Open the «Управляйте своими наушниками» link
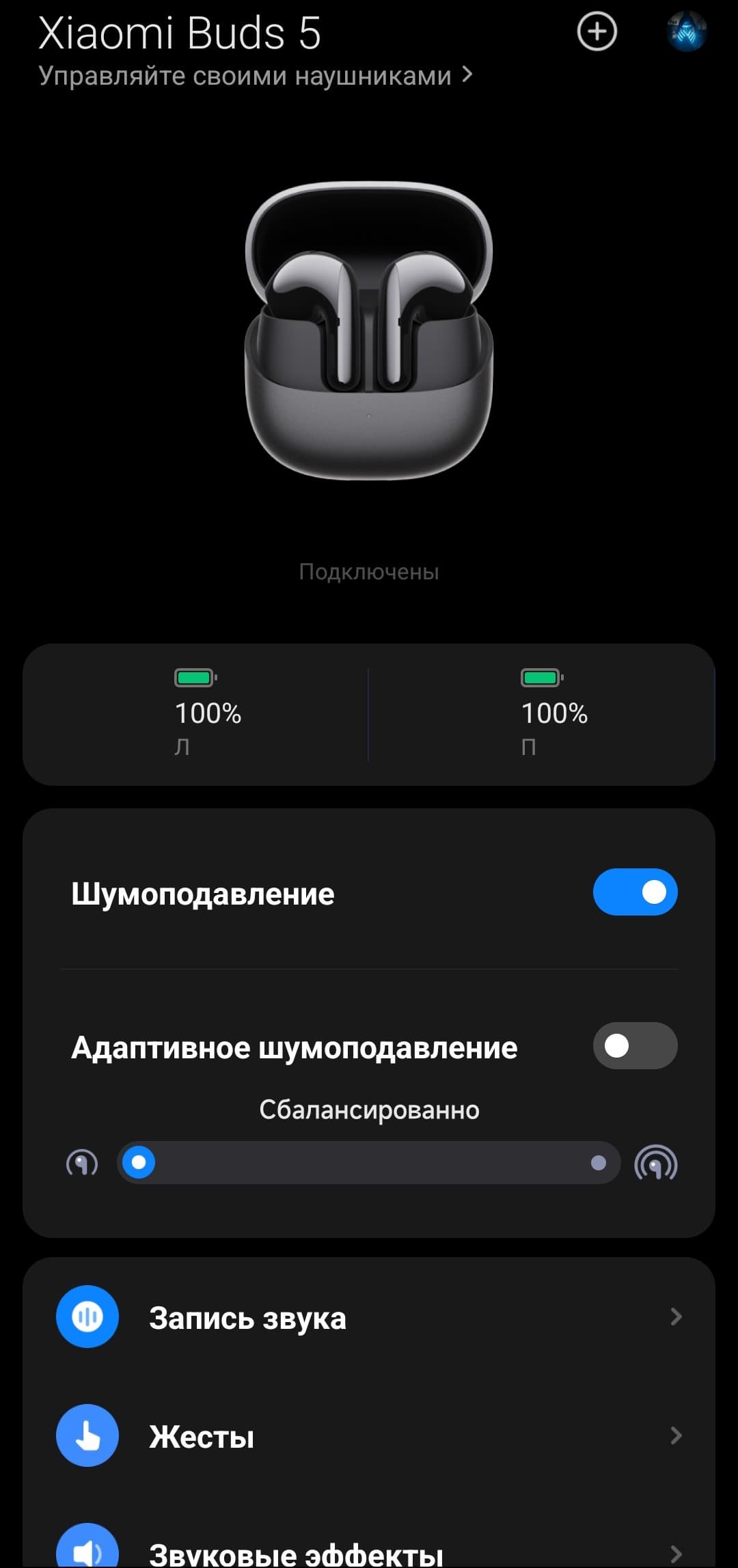Viewport: 738px width, 1568px height. point(256,75)
